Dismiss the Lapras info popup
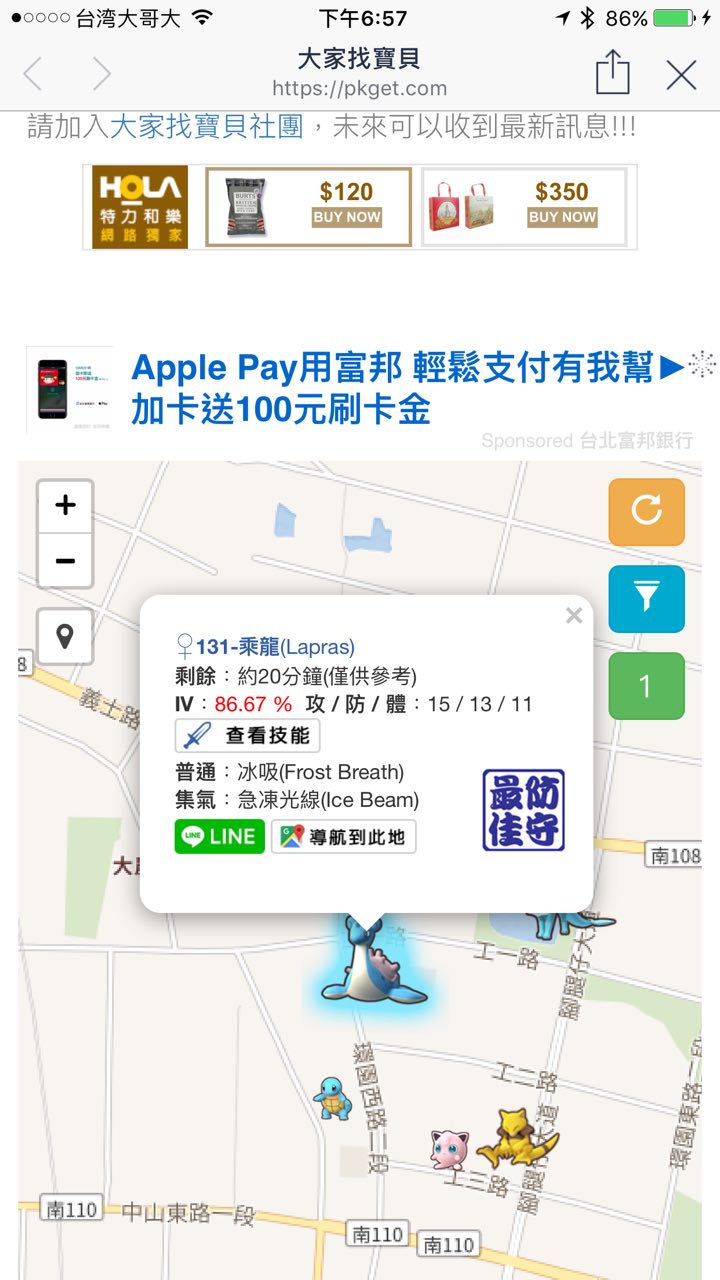The image size is (720, 1280). click(574, 616)
